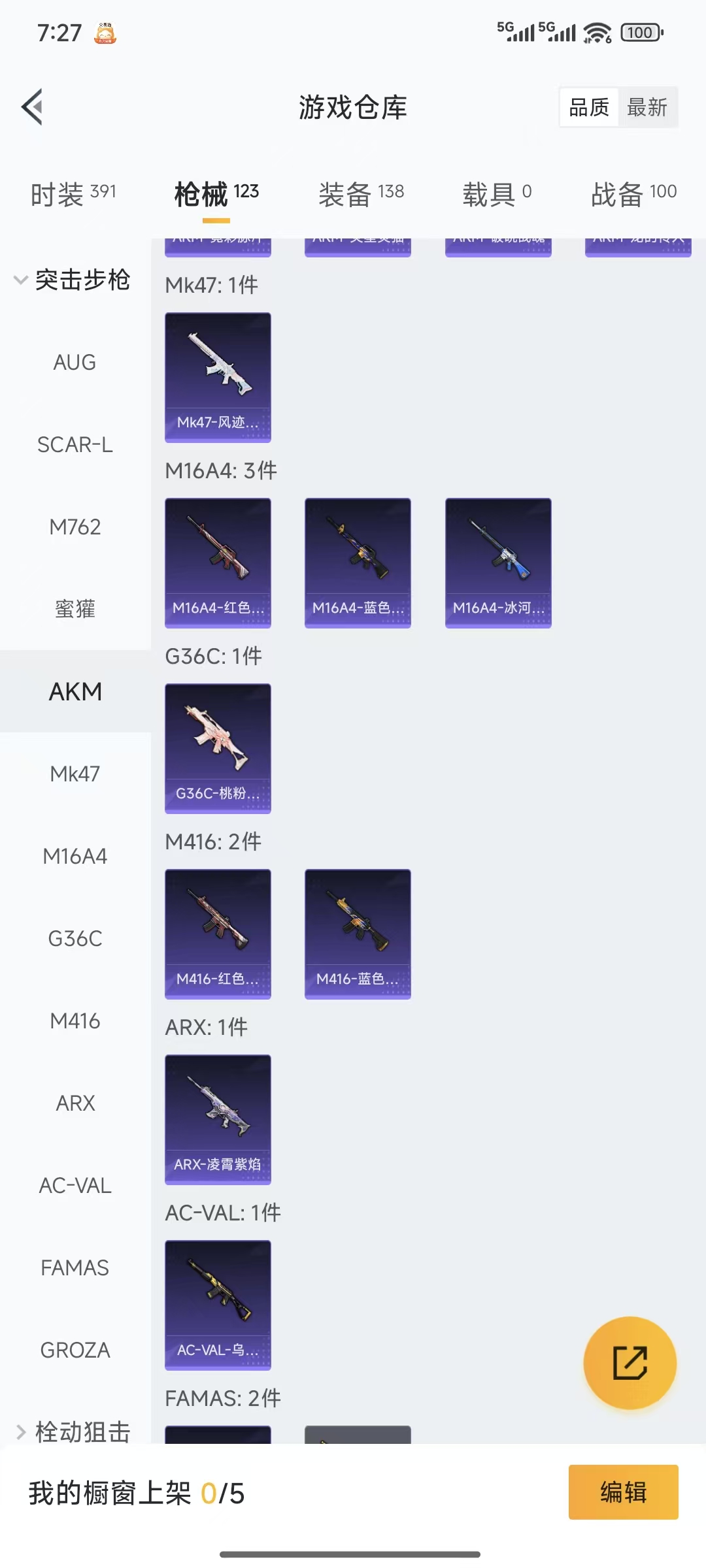Click the 编辑 button at bottom right

tap(622, 1493)
